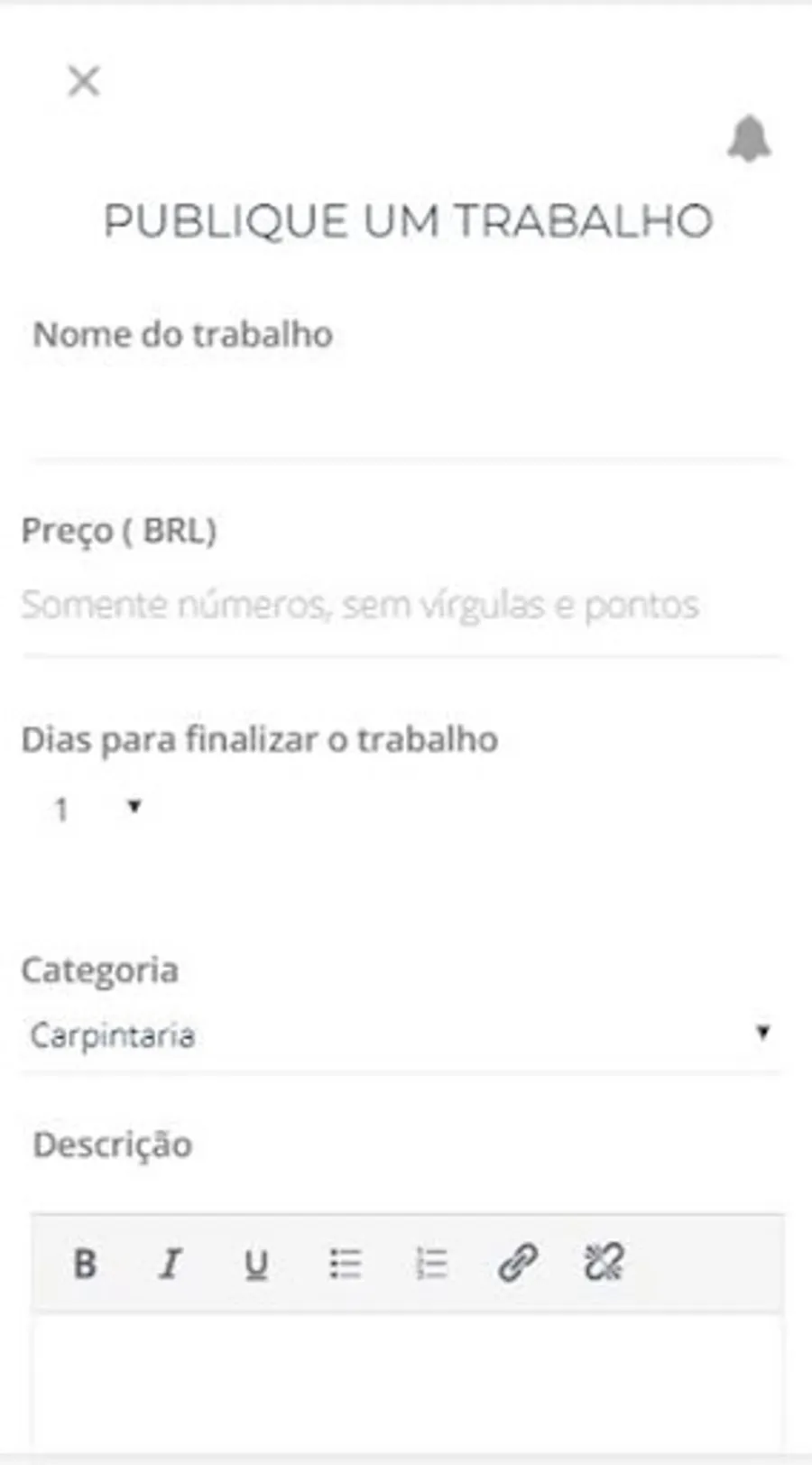The width and height of the screenshot is (812, 1465).
Task: Remove link using the unlink icon
Action: click(x=604, y=1263)
